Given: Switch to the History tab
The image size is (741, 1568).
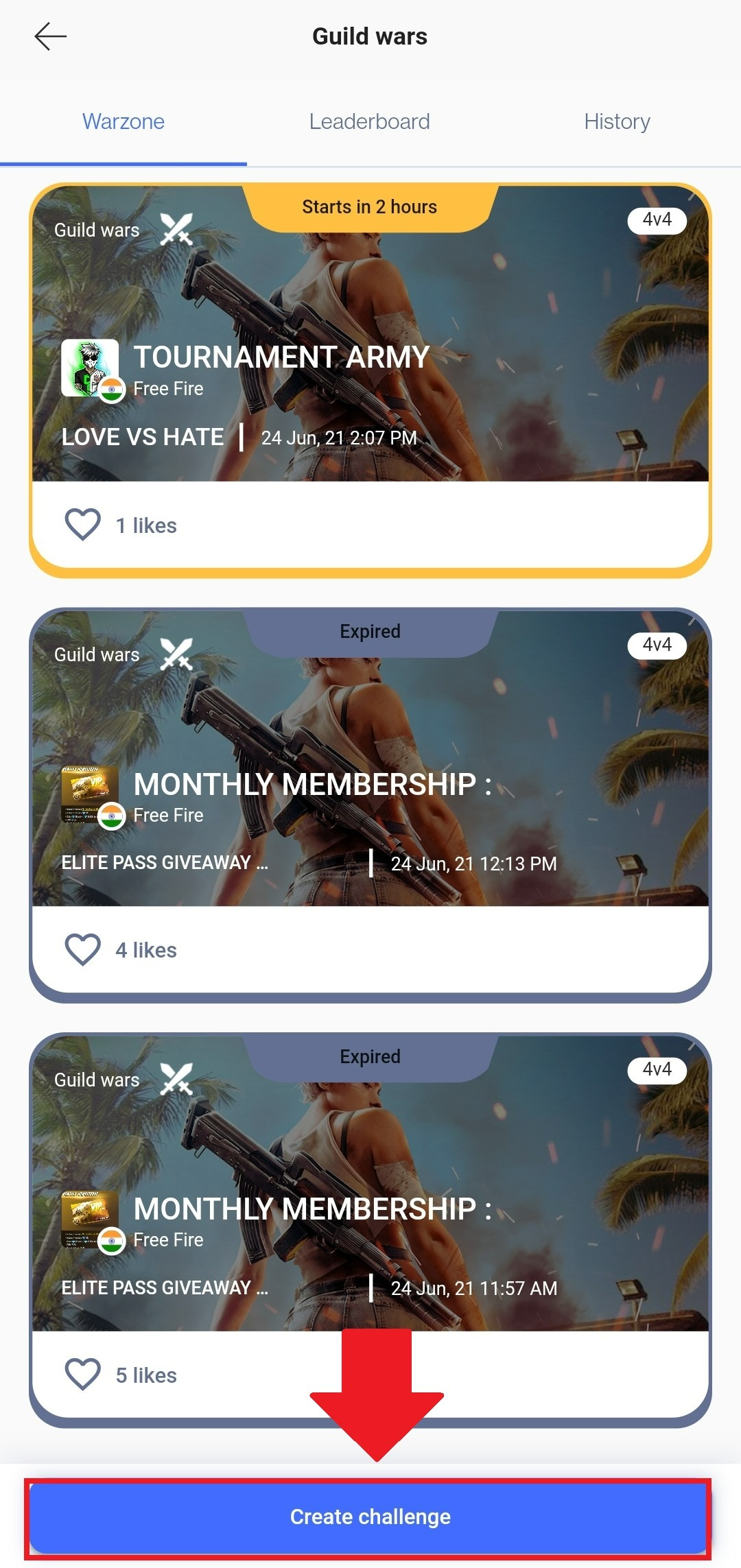Looking at the screenshot, I should [617, 121].
